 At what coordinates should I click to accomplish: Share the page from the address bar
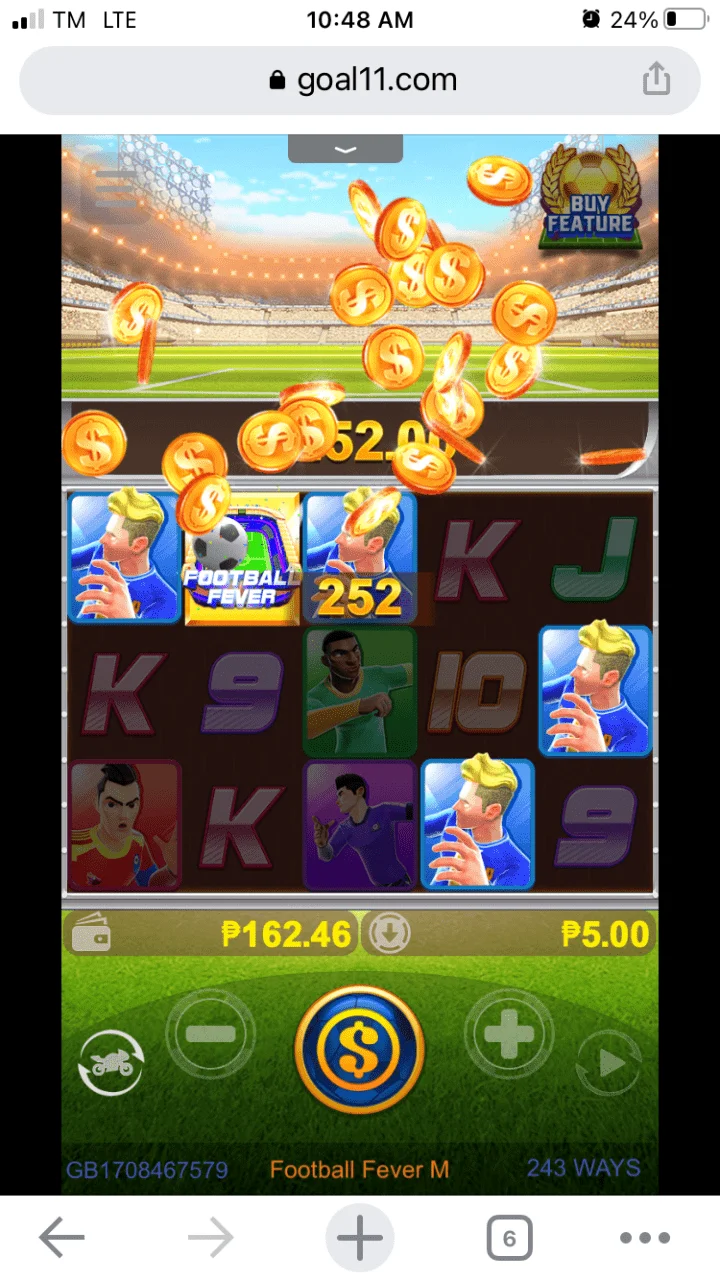click(656, 80)
